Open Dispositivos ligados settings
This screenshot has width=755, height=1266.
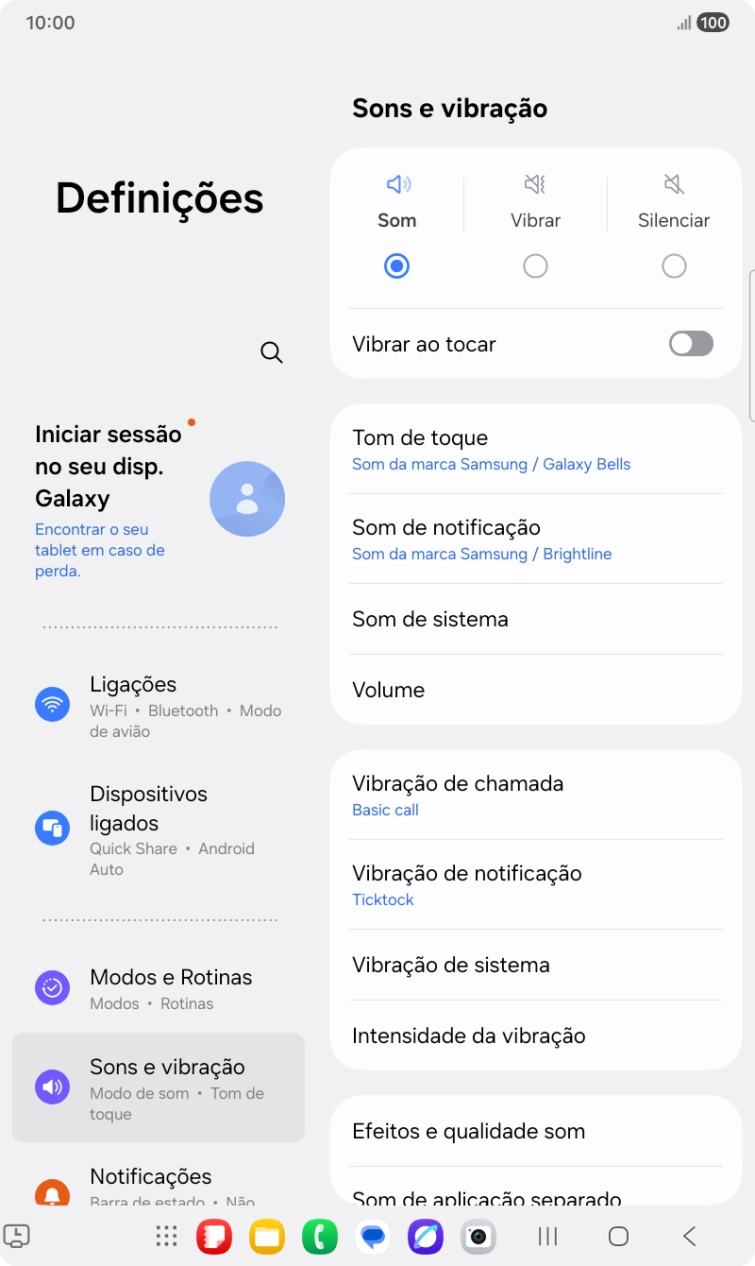pos(158,829)
